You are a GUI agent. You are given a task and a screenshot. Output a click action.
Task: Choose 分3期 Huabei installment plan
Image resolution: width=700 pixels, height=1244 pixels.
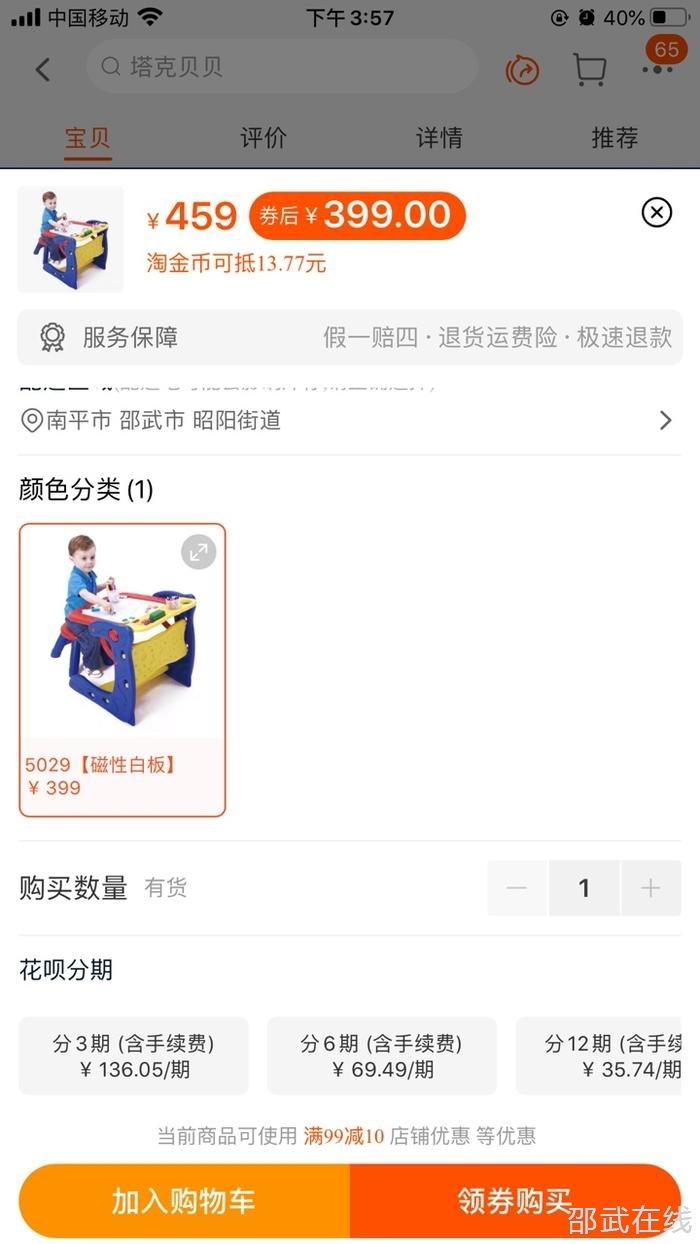point(134,1056)
